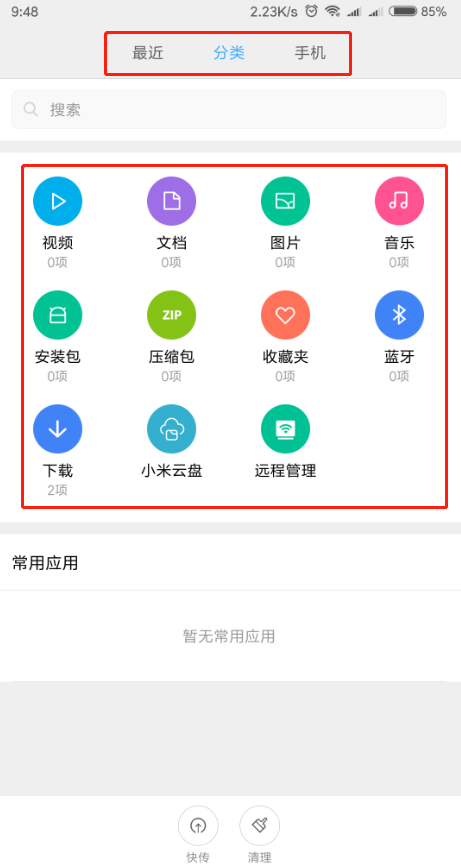Open the 压缩包 ZIP category
The image size is (461, 867).
171,336
